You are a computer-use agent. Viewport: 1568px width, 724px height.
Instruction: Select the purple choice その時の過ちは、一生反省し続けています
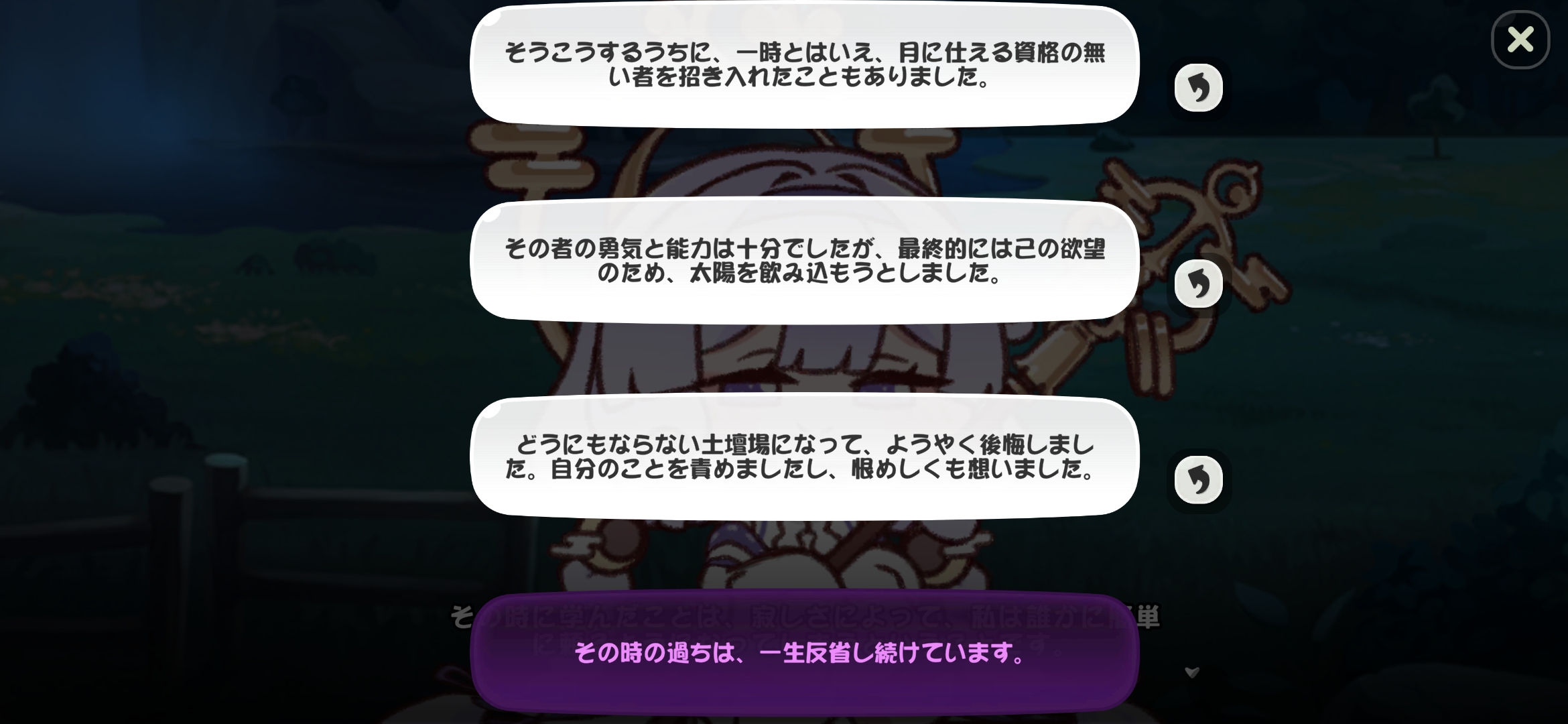(x=804, y=652)
